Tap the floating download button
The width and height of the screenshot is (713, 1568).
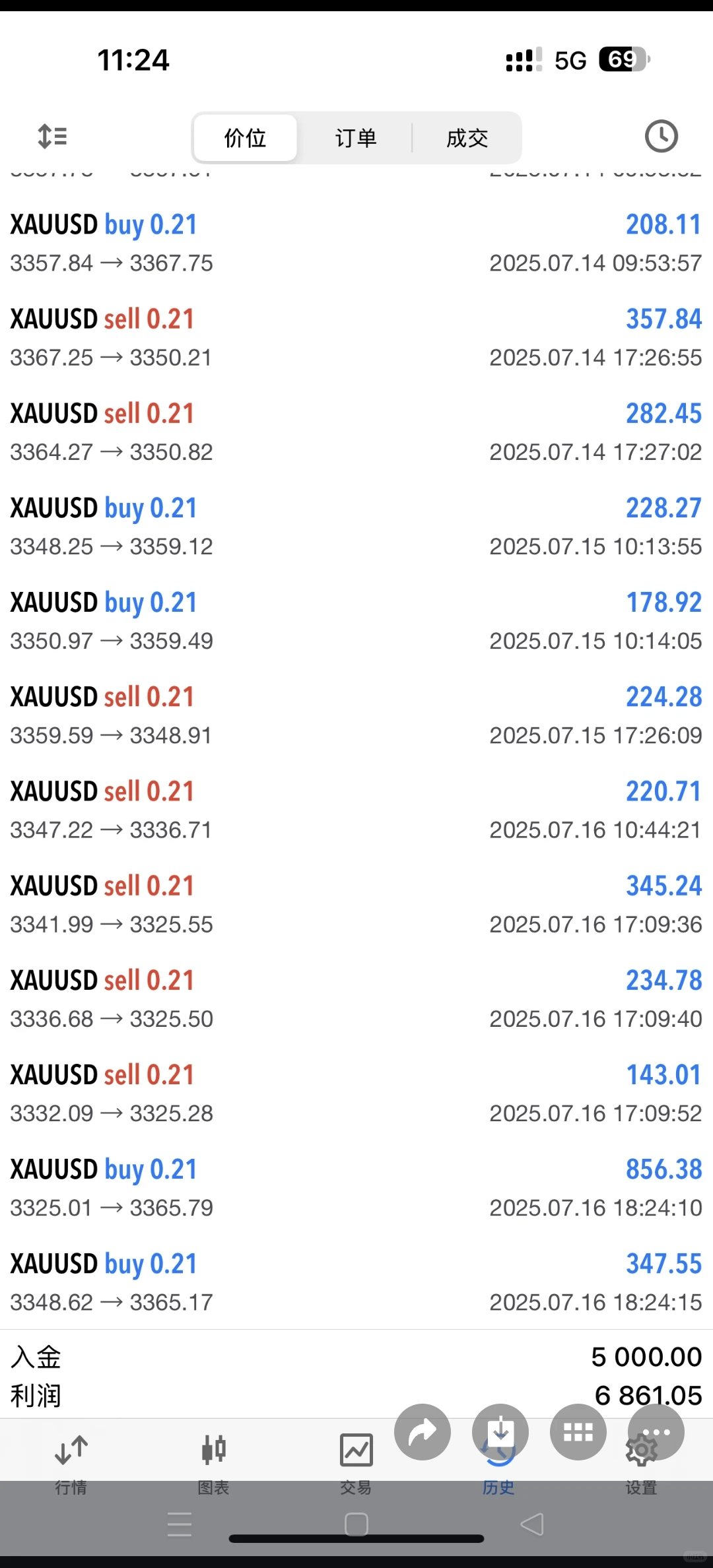500,1431
